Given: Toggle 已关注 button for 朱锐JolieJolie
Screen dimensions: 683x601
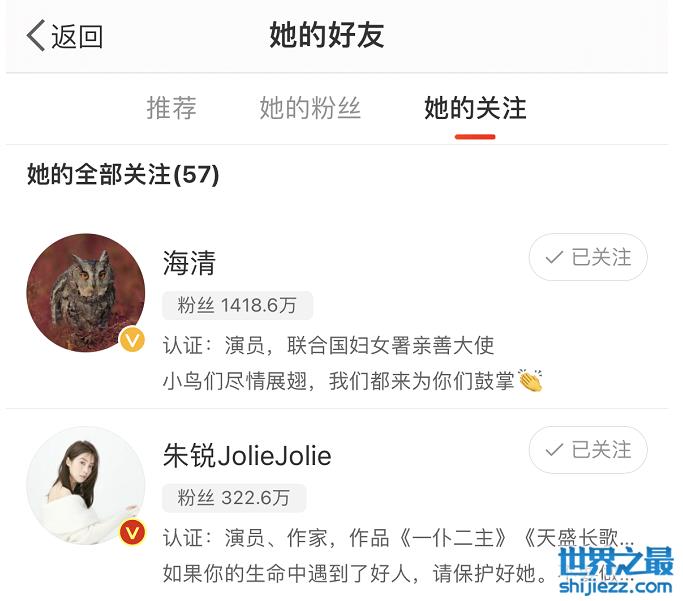Looking at the screenshot, I should point(588,450).
